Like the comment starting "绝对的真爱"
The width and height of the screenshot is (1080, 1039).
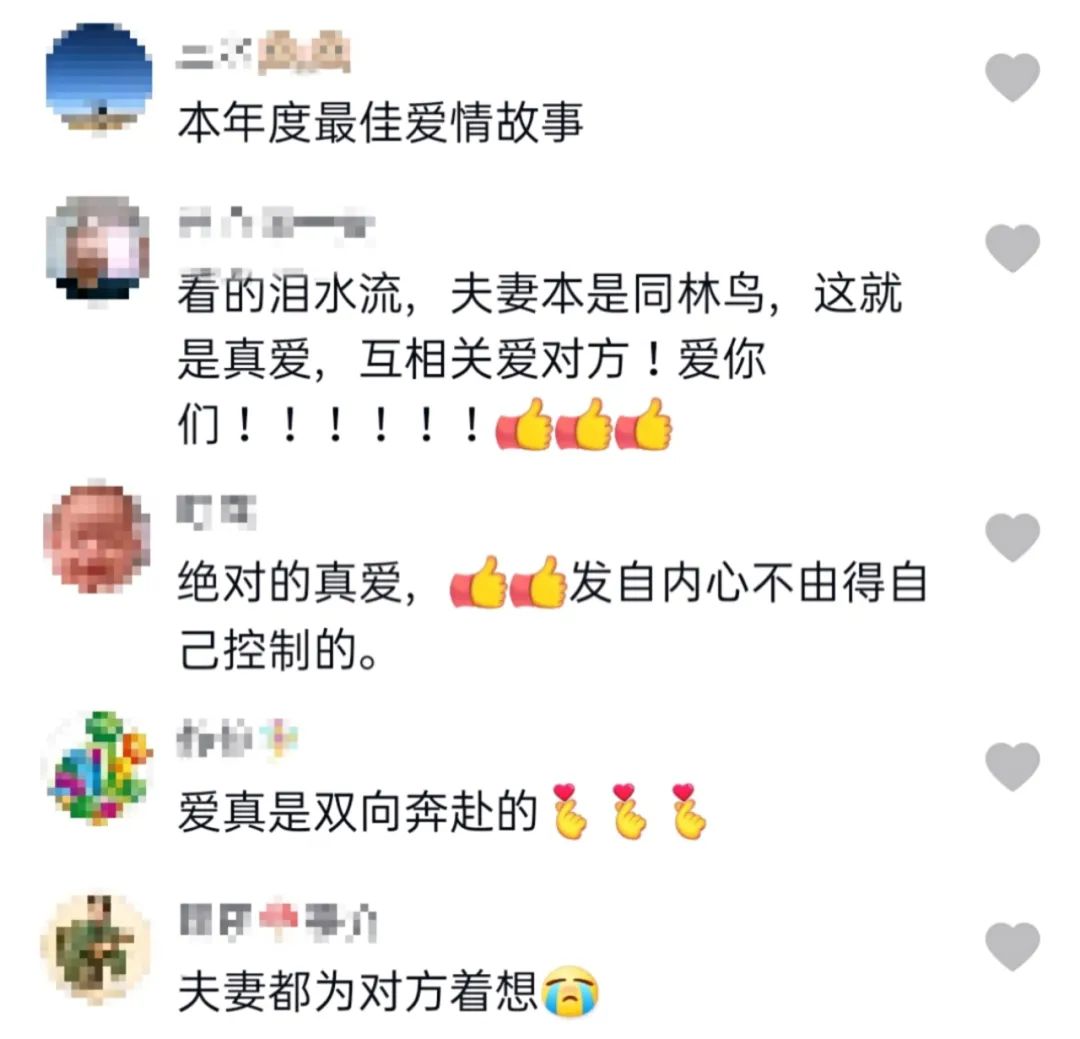coord(1012,537)
